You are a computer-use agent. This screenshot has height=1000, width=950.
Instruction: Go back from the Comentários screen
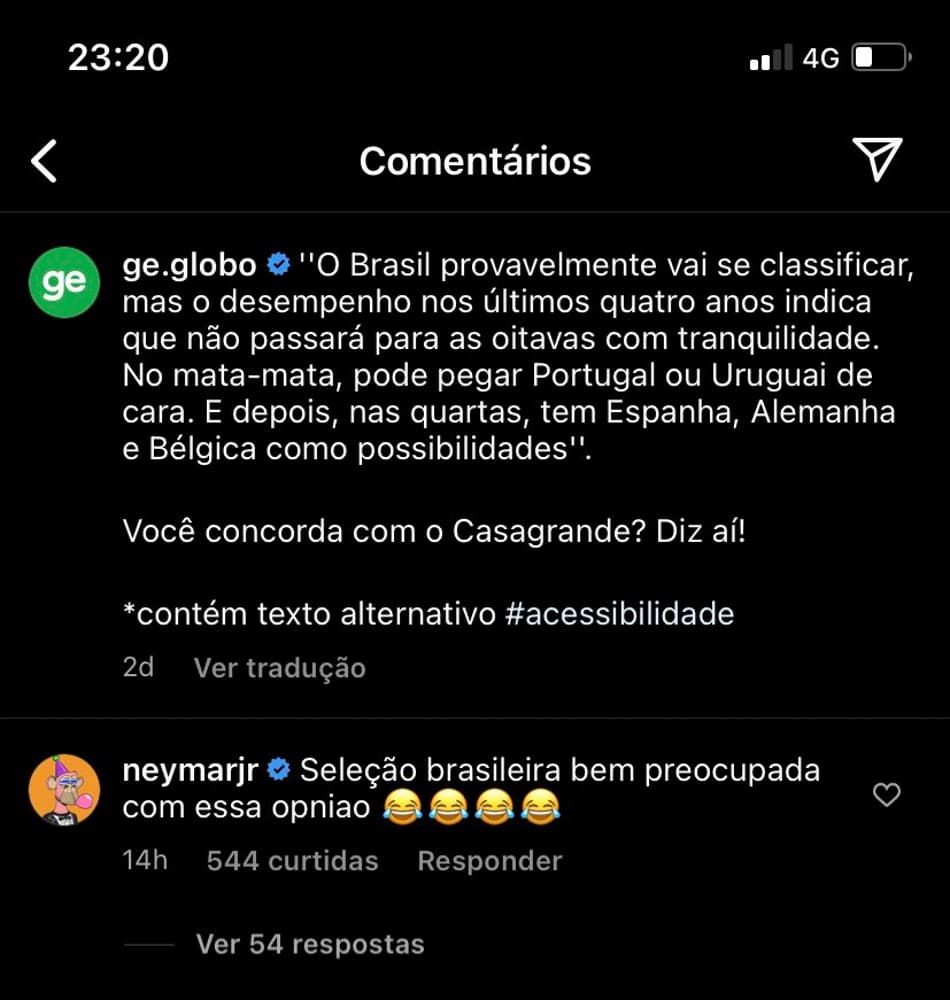click(x=44, y=161)
